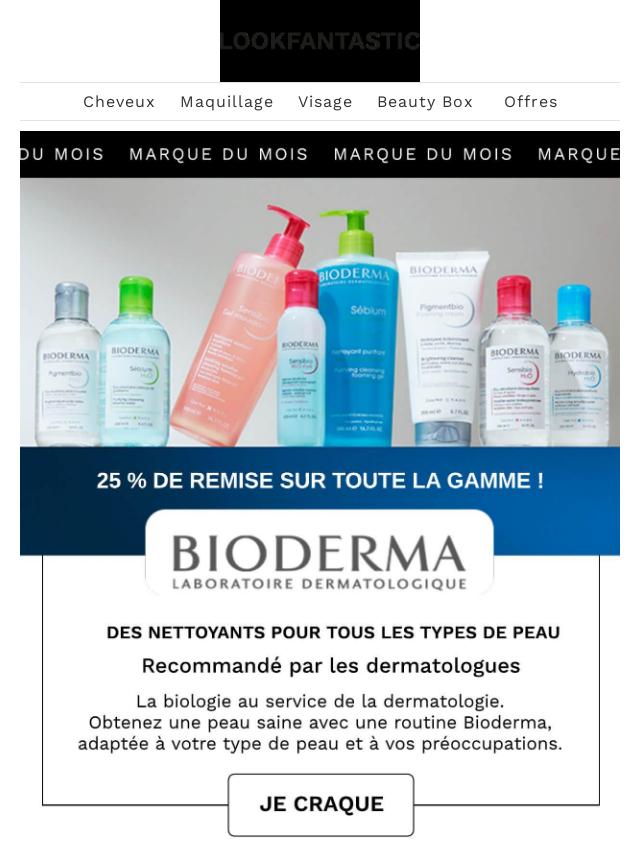View the Offres section
Viewport: 640px width, 854px height.
(530, 102)
